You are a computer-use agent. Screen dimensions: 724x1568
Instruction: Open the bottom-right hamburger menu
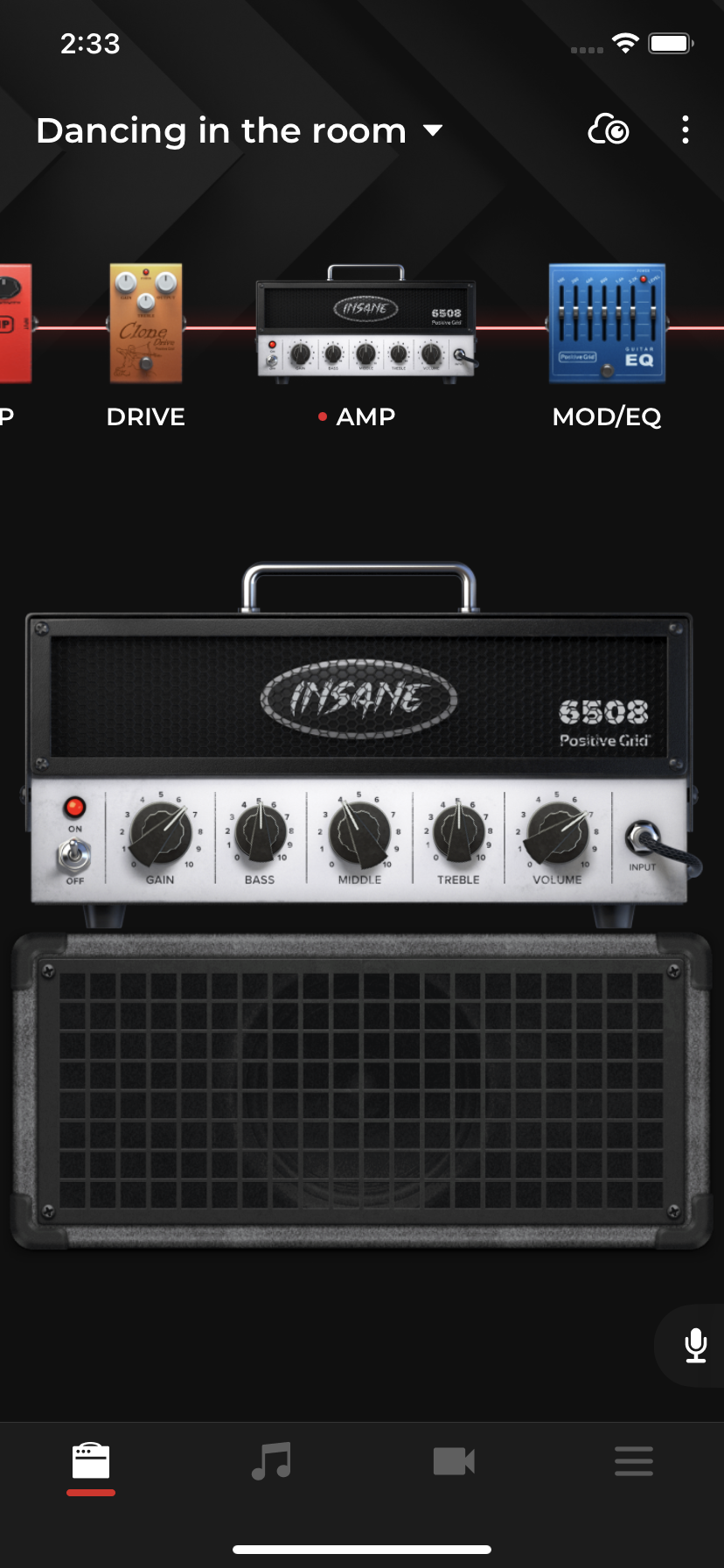pyautogui.click(x=633, y=1461)
